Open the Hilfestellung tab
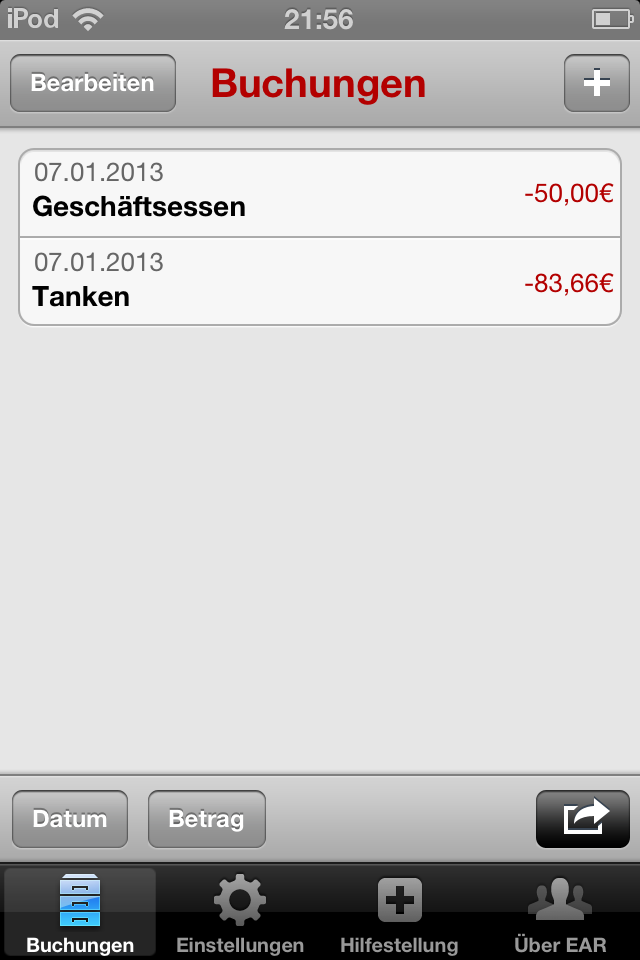The image size is (640, 960). [399, 912]
